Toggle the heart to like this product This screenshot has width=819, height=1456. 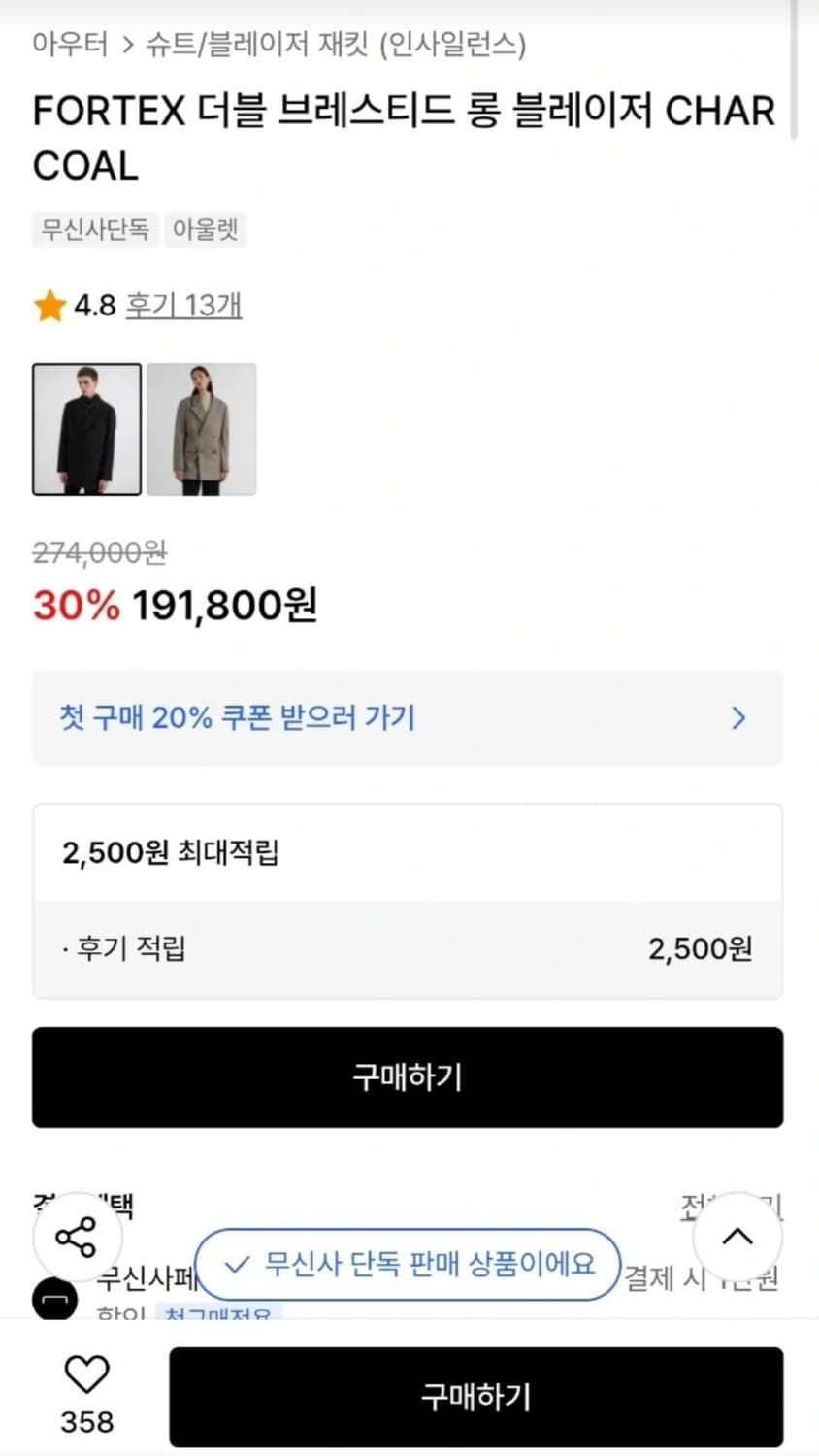85,1374
